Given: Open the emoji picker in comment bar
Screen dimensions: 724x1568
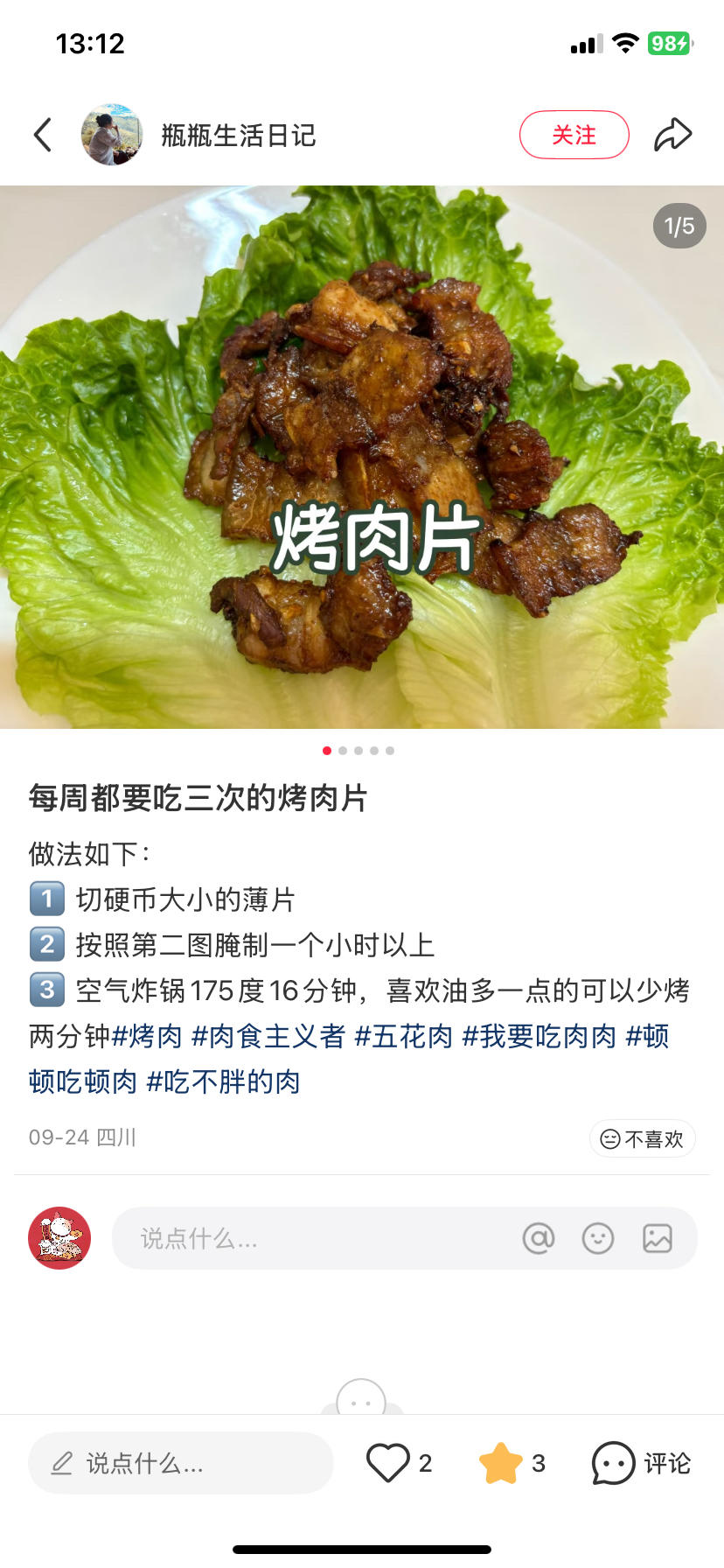Looking at the screenshot, I should coord(598,1238).
